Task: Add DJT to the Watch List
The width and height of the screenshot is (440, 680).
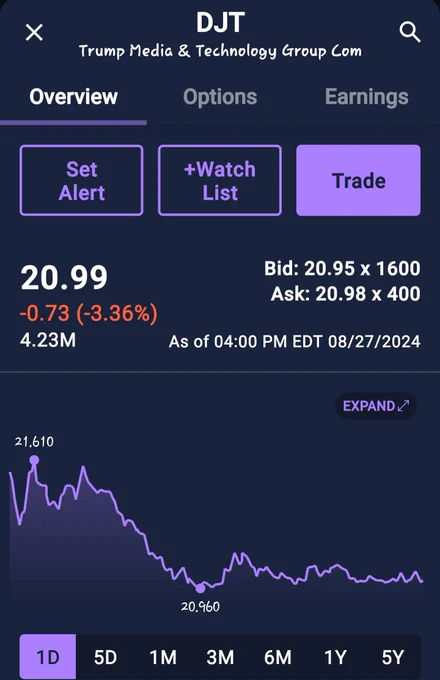Action: click(220, 180)
